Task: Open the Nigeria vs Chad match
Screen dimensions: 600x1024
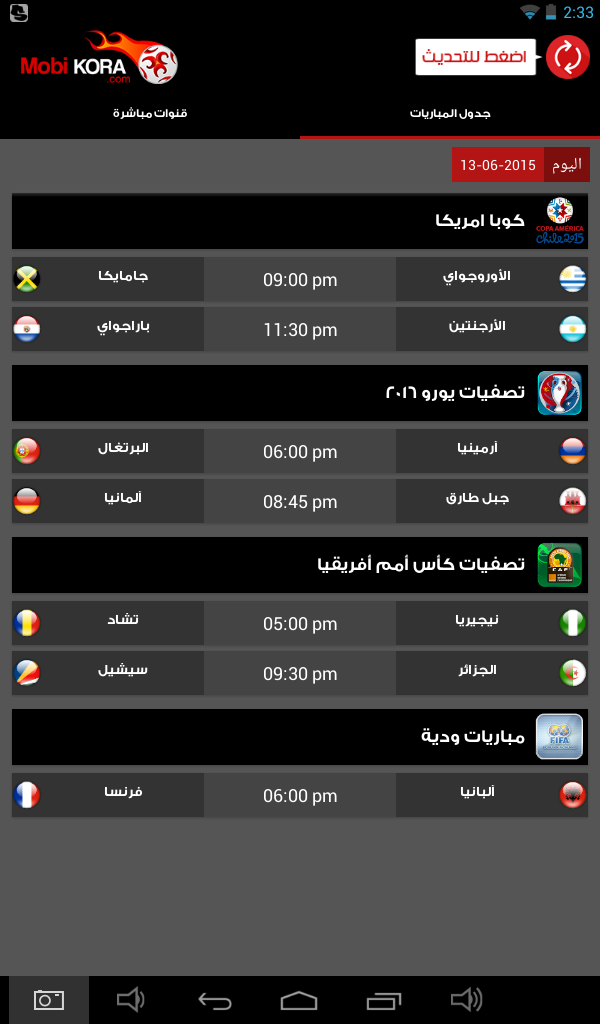Action: (300, 623)
